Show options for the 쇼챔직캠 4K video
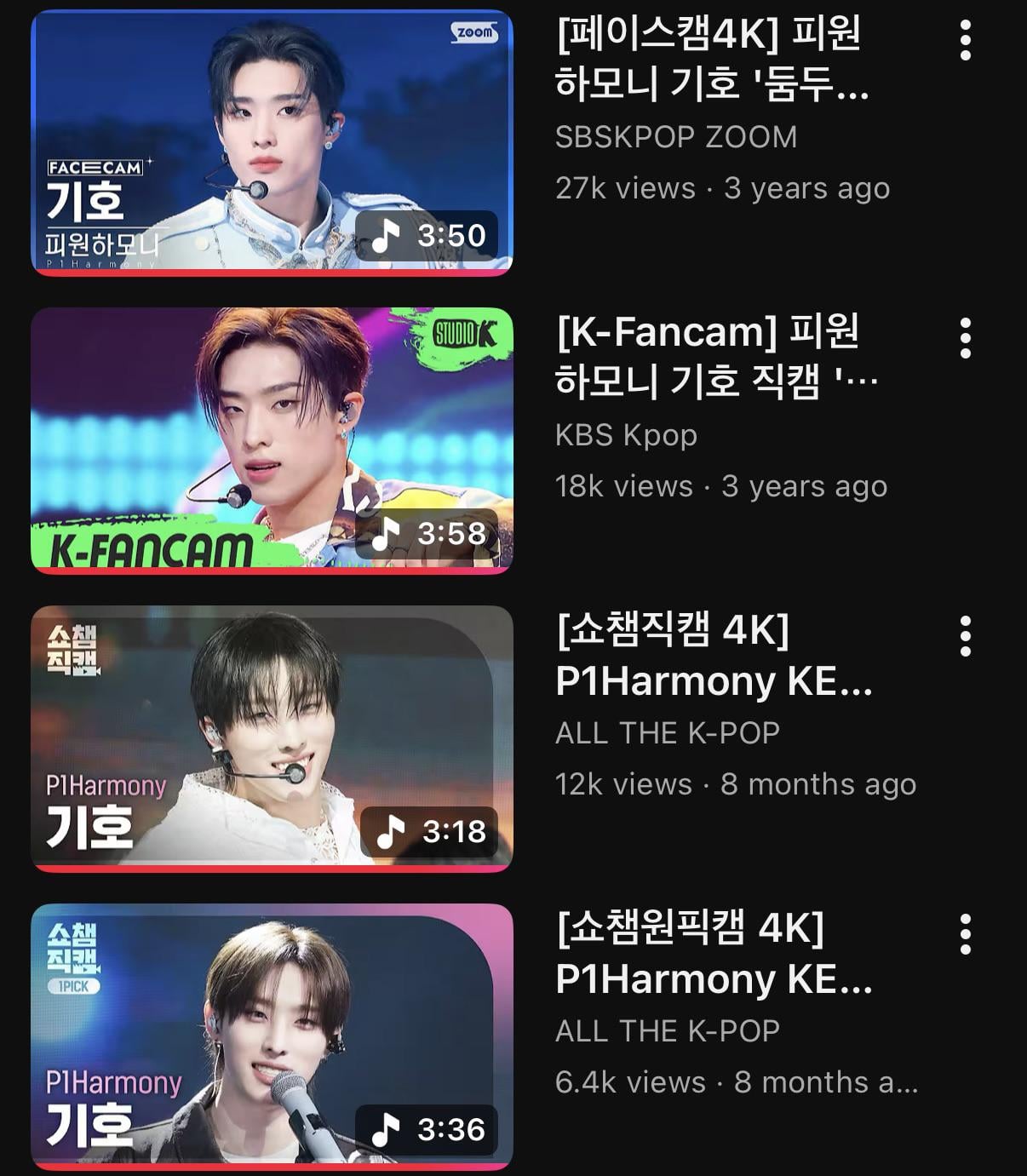This screenshot has height=1176, width=1027. click(965, 637)
